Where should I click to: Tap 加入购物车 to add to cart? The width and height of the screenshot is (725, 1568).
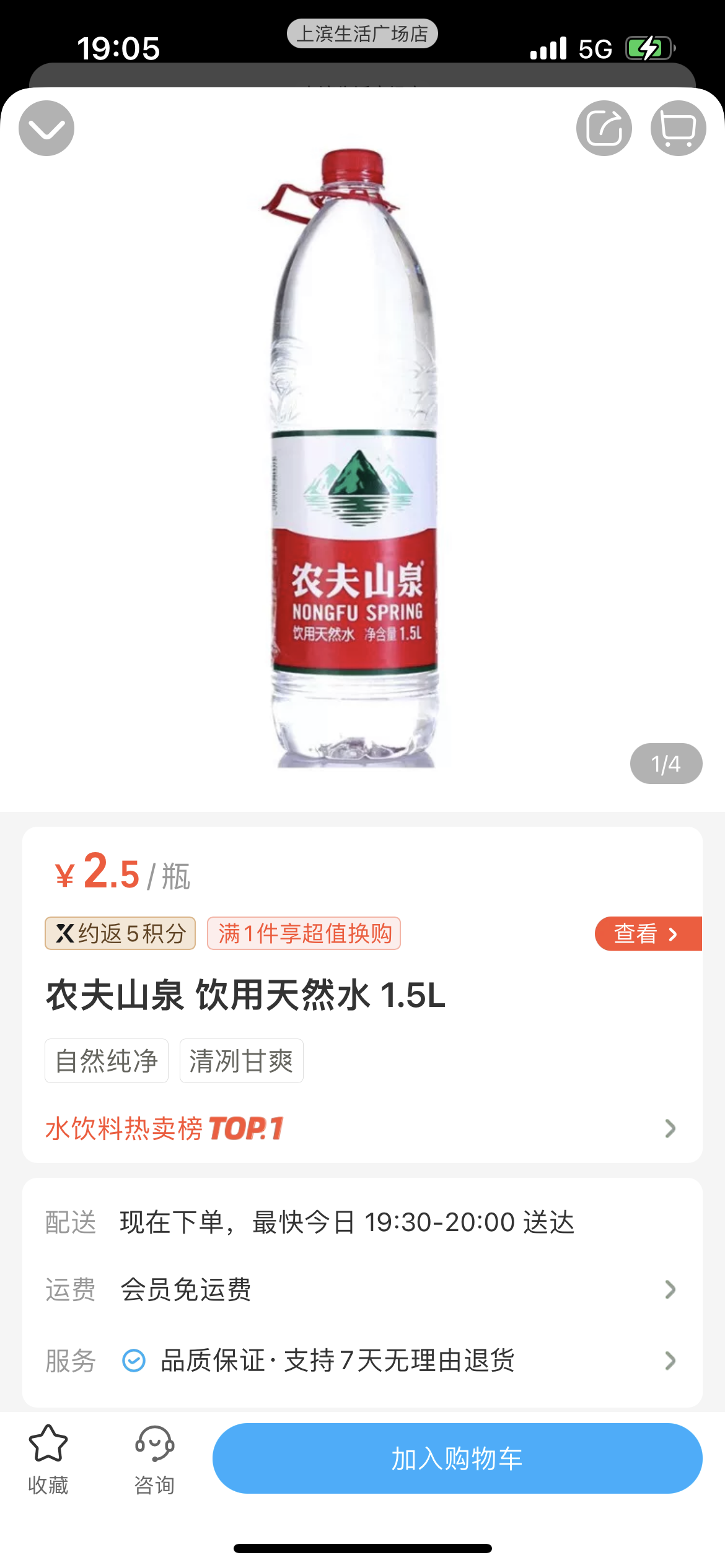click(x=457, y=1458)
